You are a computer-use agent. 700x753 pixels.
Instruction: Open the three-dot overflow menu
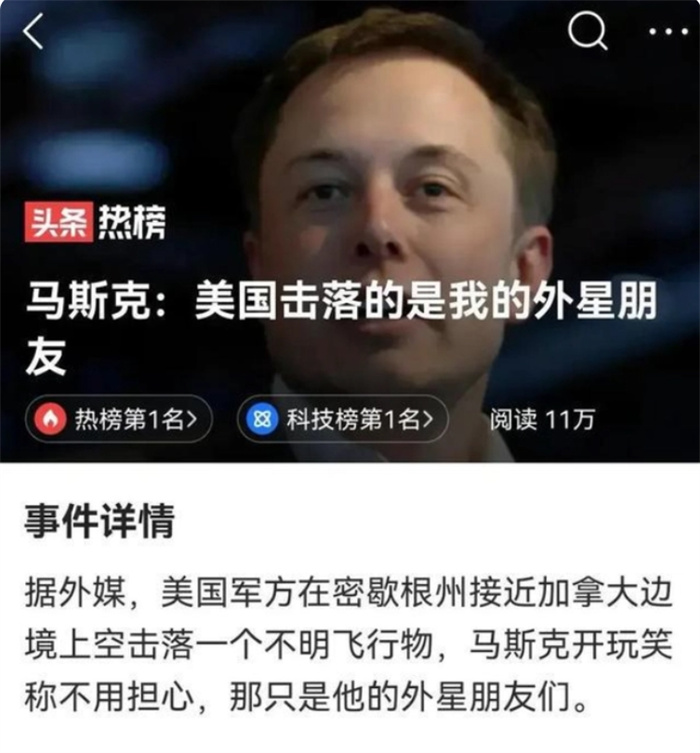pyautogui.click(x=668, y=33)
